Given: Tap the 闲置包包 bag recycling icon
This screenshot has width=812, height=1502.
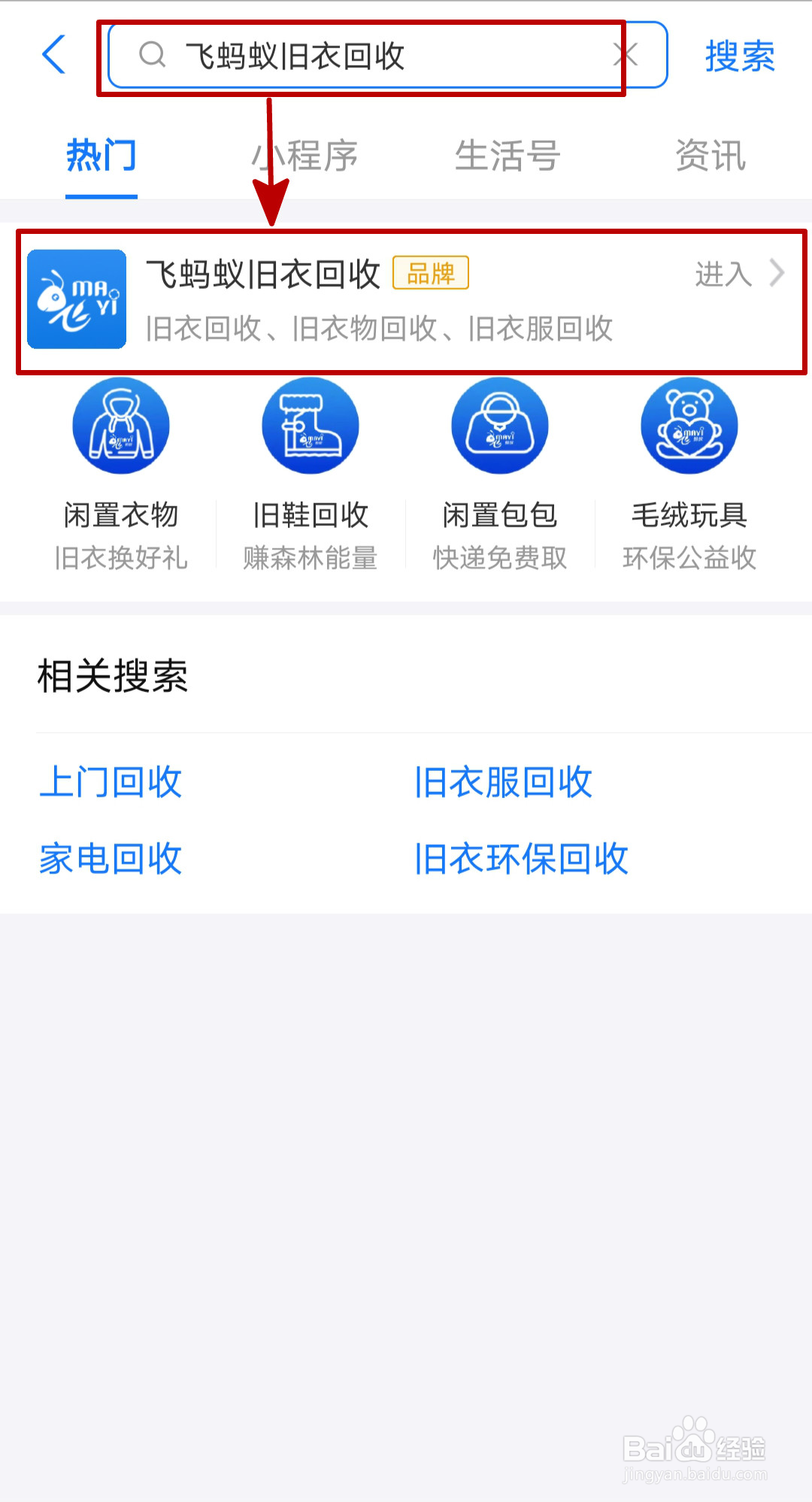Looking at the screenshot, I should click(499, 425).
